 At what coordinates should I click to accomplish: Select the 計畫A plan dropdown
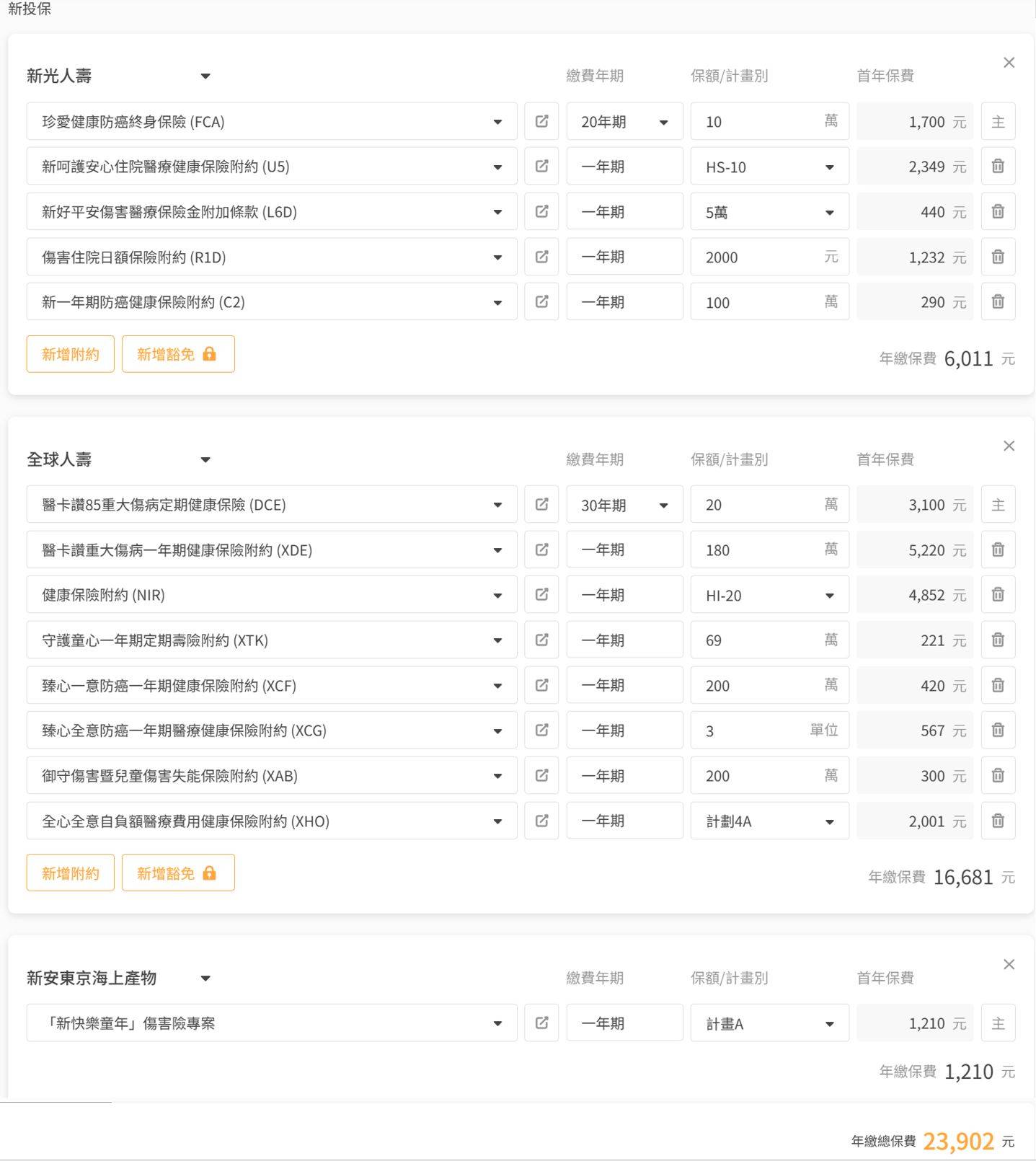pyautogui.click(x=769, y=1023)
